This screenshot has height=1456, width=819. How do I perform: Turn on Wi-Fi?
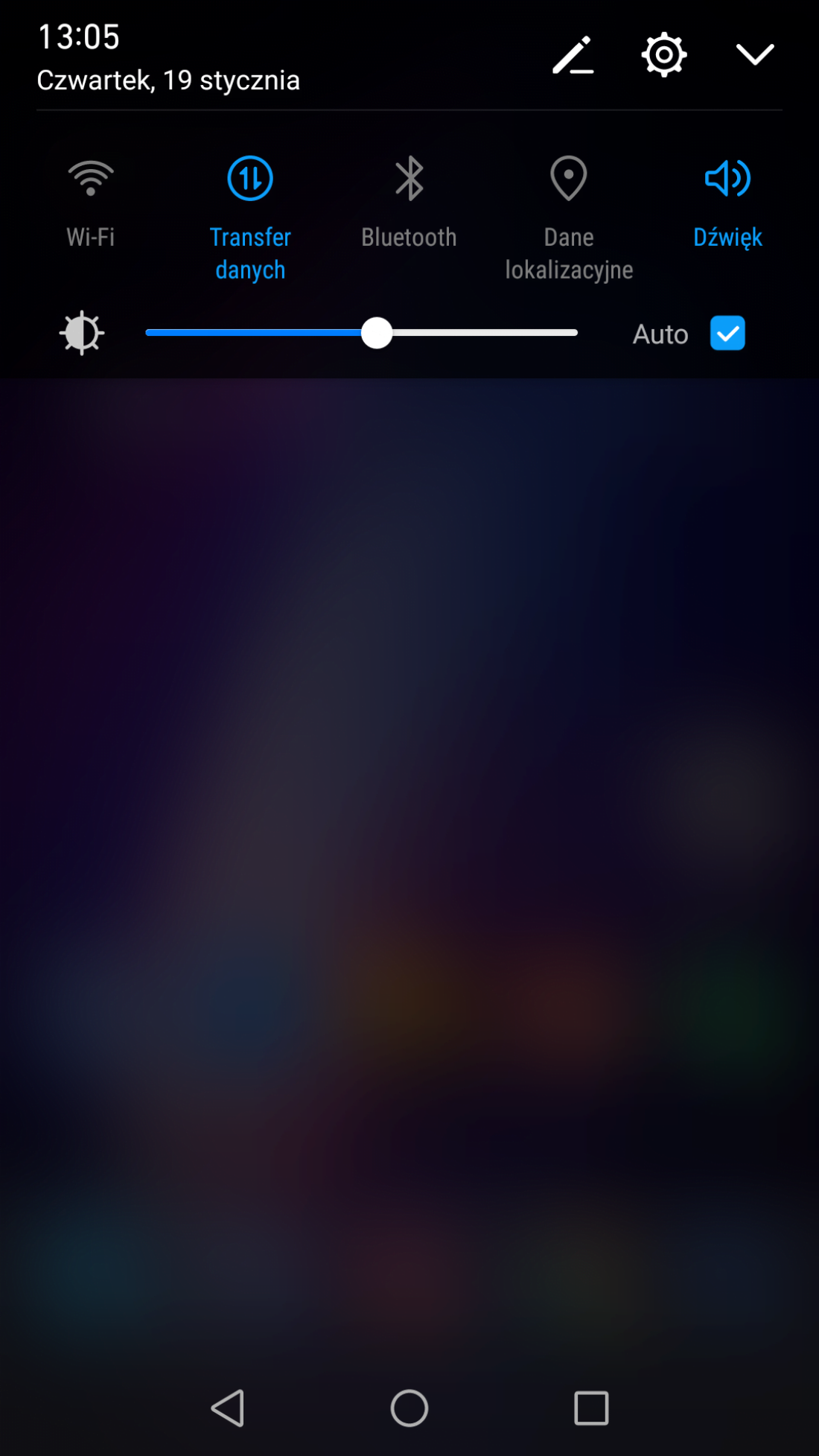tap(91, 179)
